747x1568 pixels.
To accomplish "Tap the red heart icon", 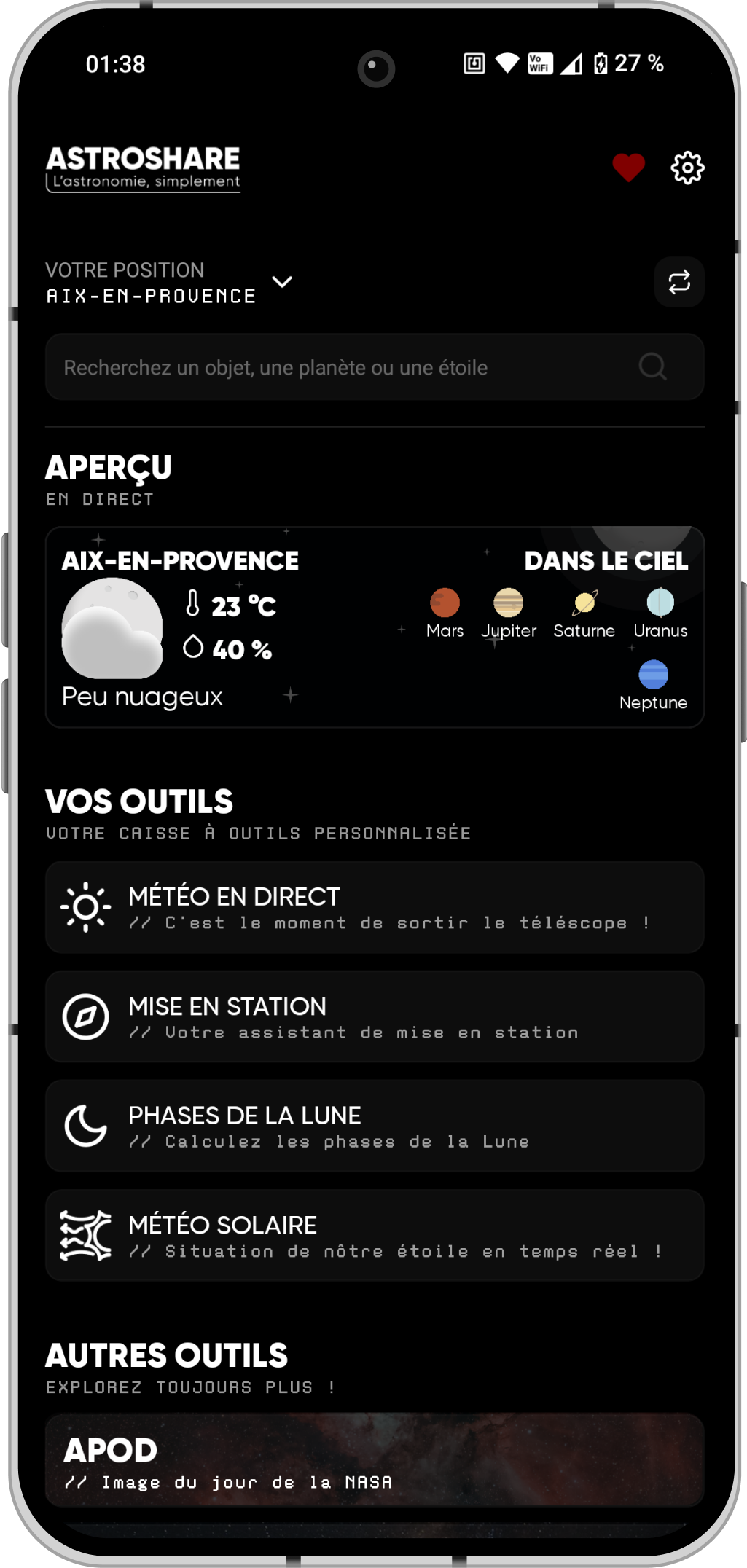I will (628, 168).
